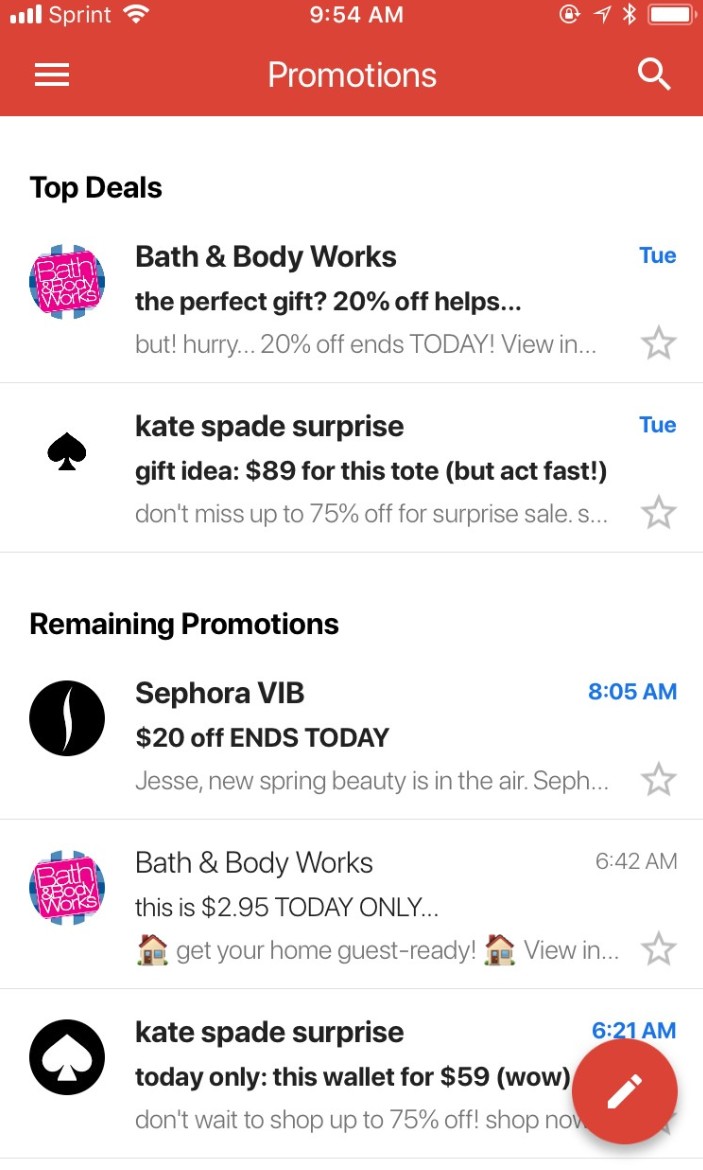Open the hamburger navigation menu
The image size is (703, 1170).
pyautogui.click(x=52, y=75)
